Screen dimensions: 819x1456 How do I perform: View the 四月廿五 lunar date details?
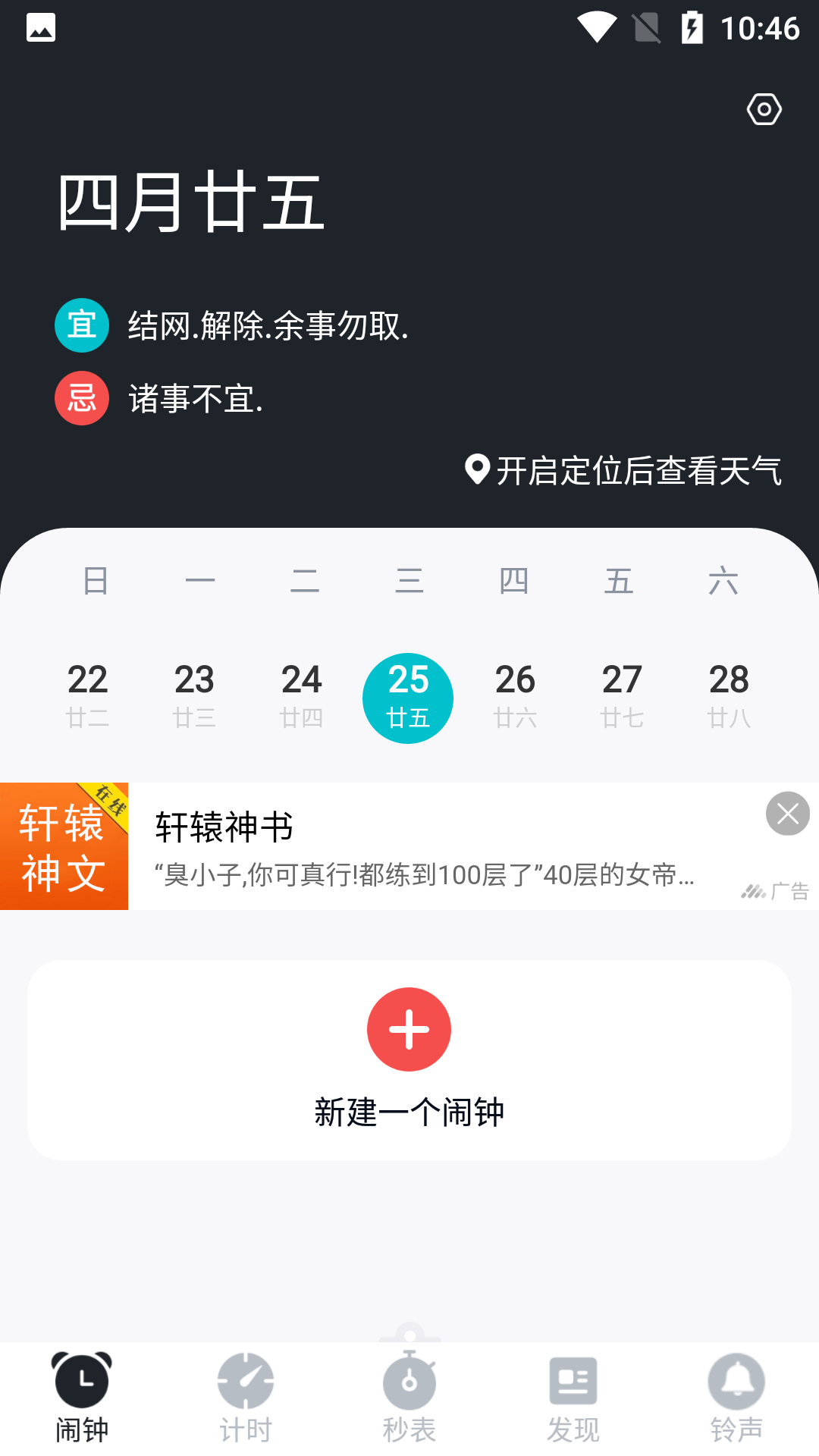point(192,202)
